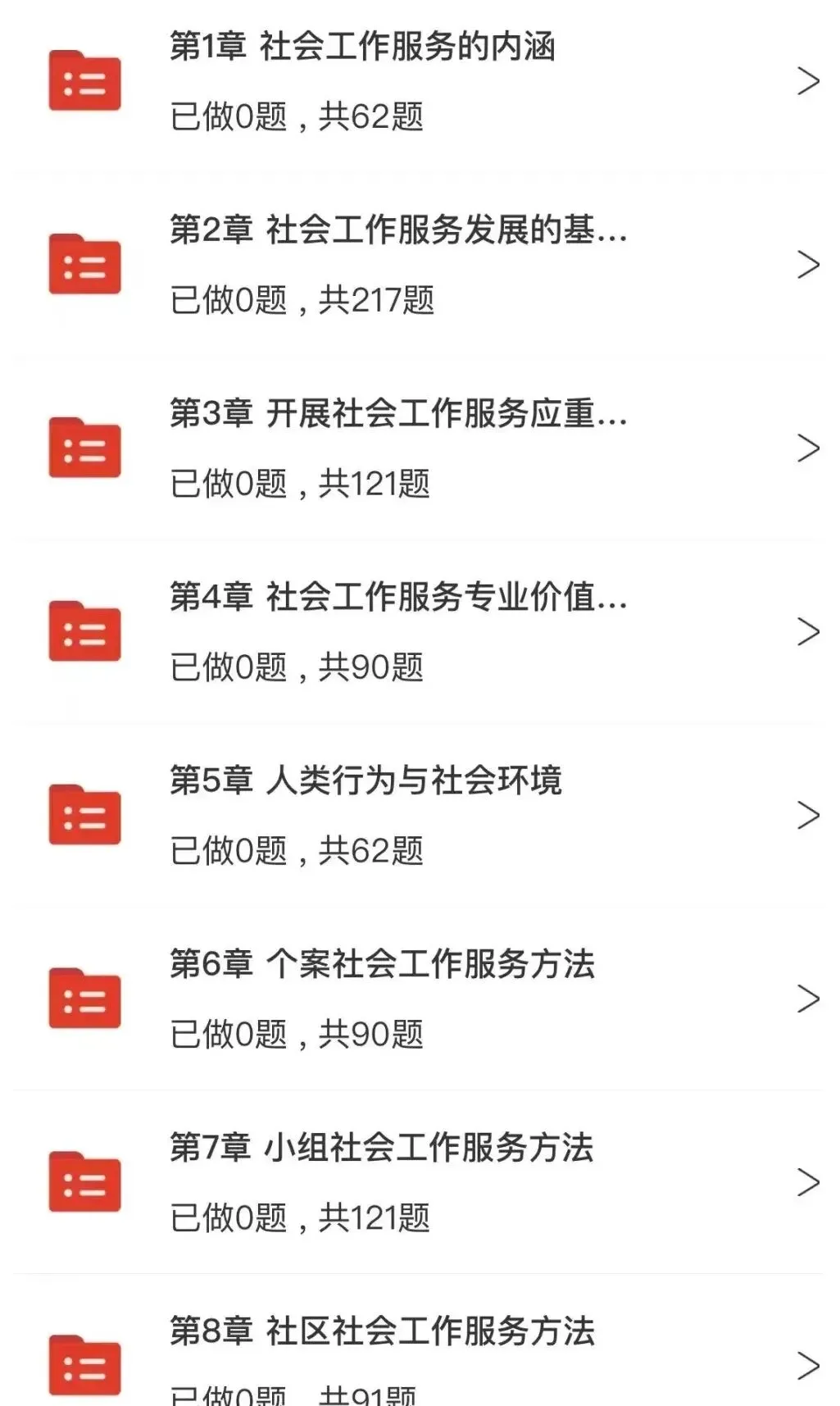Select chapter 6 个案社会工作服务方法

coord(420,999)
